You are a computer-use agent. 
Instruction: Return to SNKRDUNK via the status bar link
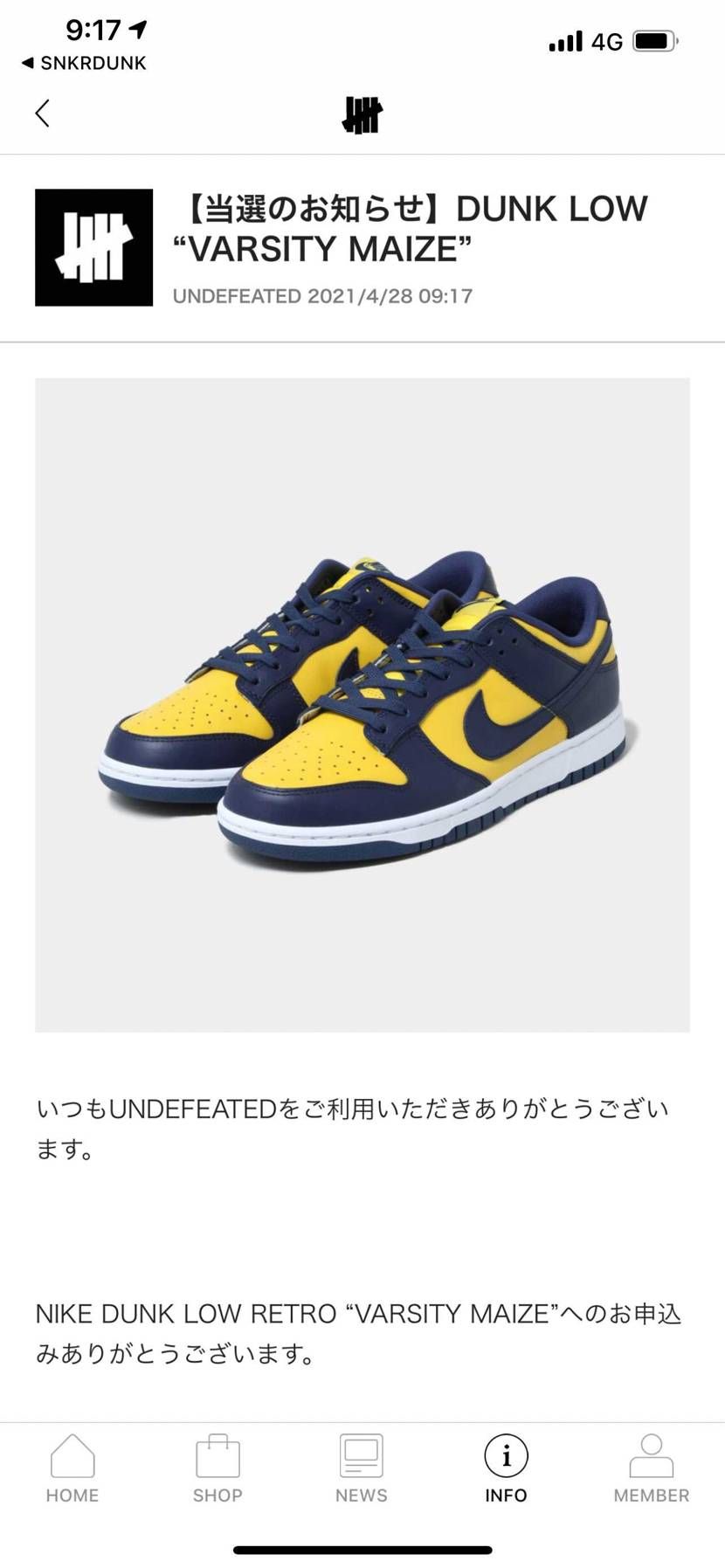[x=83, y=63]
